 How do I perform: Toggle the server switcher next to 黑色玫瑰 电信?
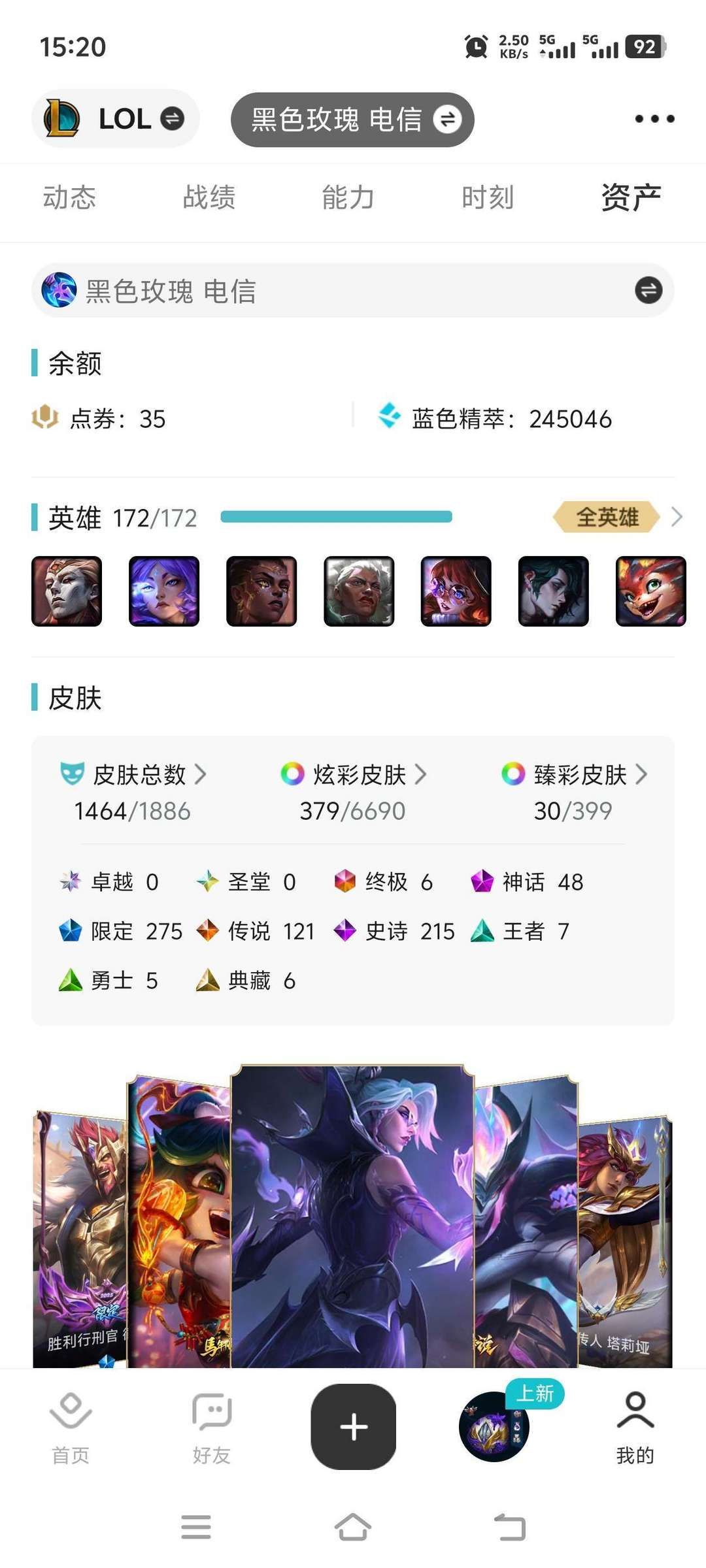pos(447,118)
